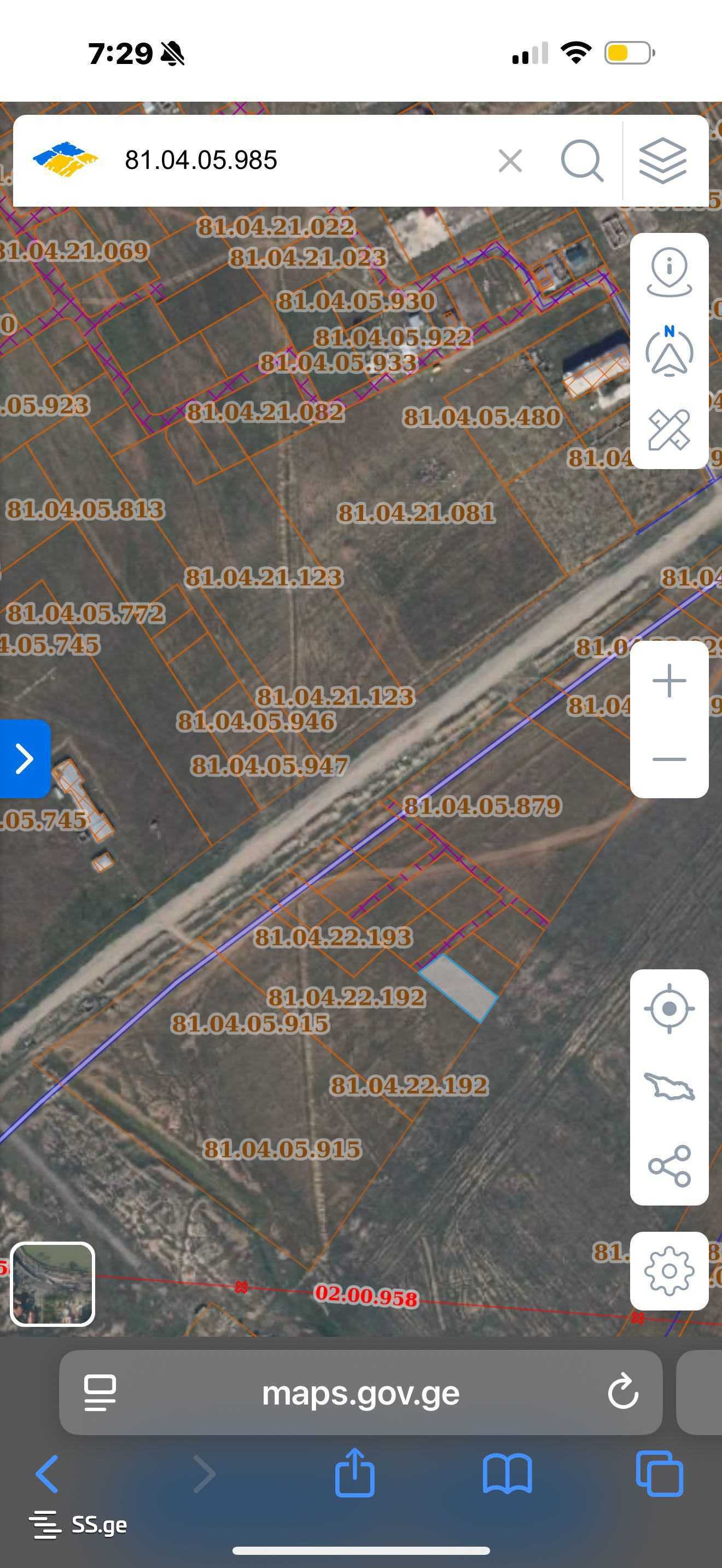This screenshot has height=1568, width=722.
Task: Reload the maps.gov.ge page
Action: coord(622,1392)
